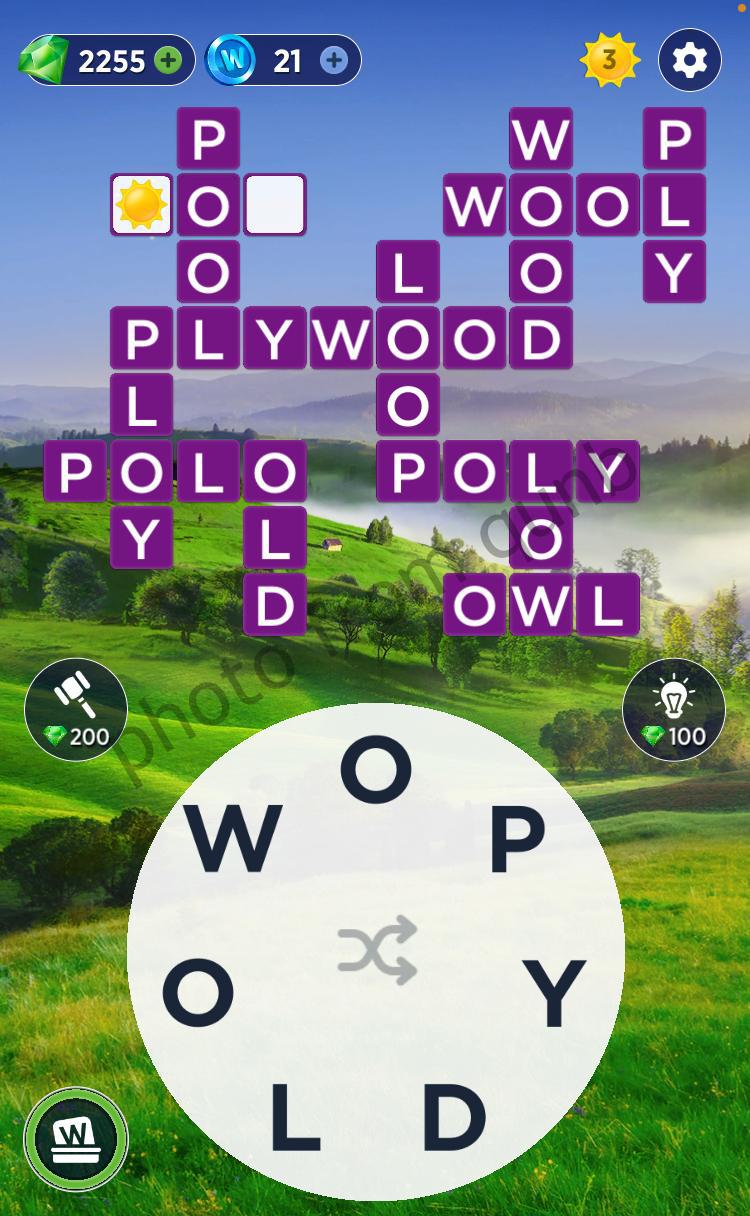
Task: Use the hammer reveal for 200 gems
Action: tap(76, 708)
